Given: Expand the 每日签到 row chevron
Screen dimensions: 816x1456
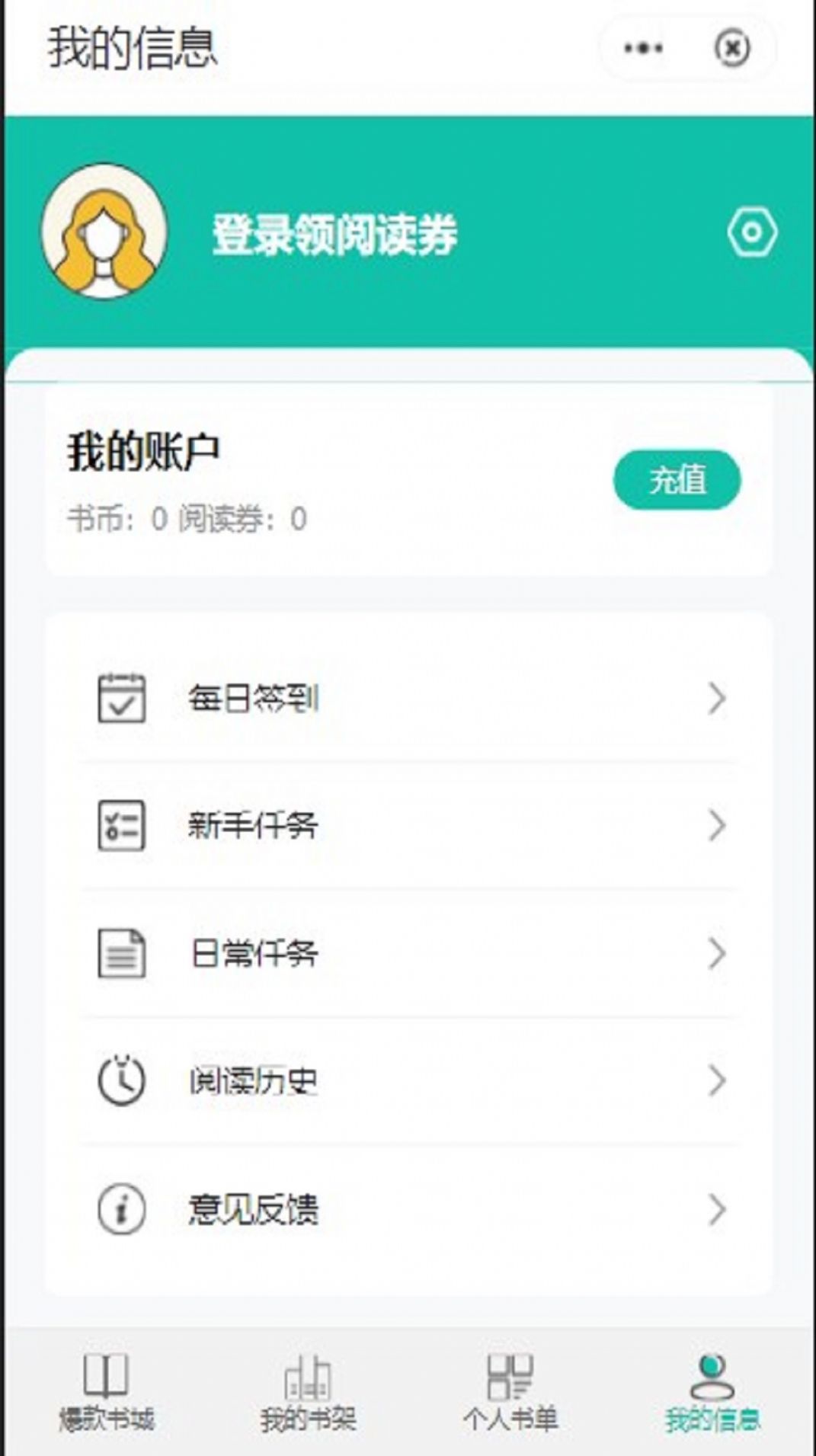Looking at the screenshot, I should tap(715, 699).
